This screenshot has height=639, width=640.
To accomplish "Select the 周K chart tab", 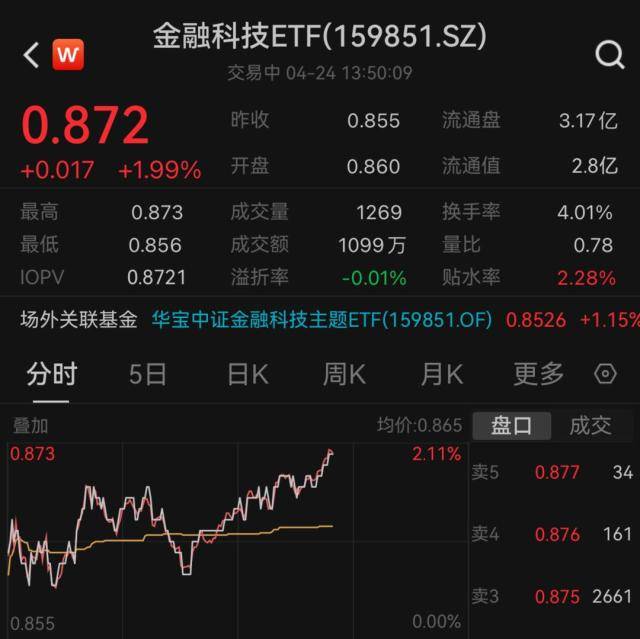I will pos(343,374).
